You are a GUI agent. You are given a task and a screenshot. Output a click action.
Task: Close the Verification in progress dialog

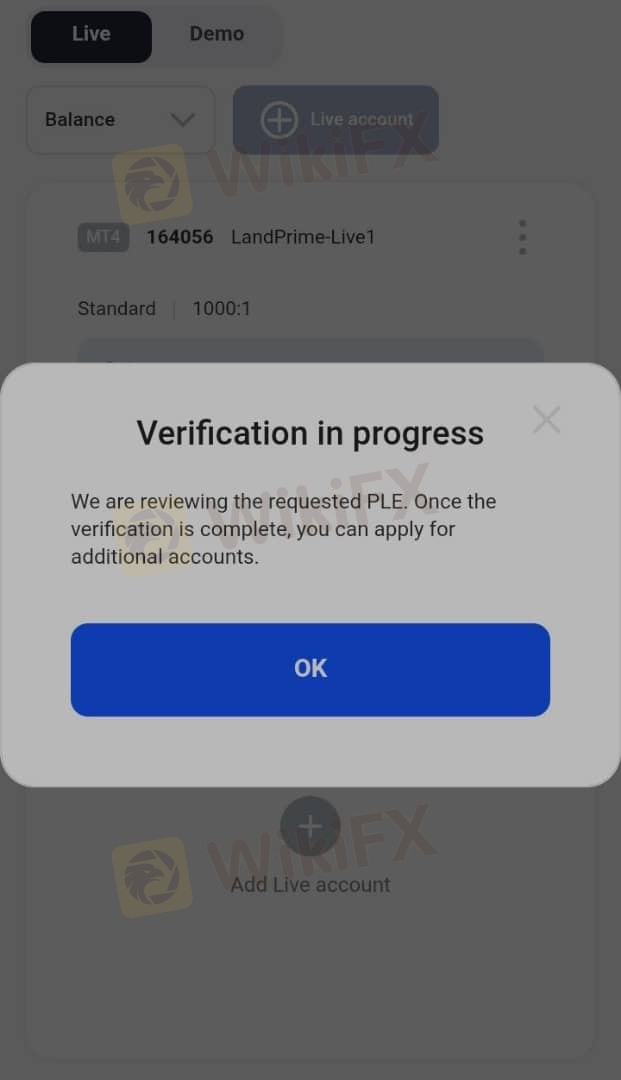coord(547,419)
